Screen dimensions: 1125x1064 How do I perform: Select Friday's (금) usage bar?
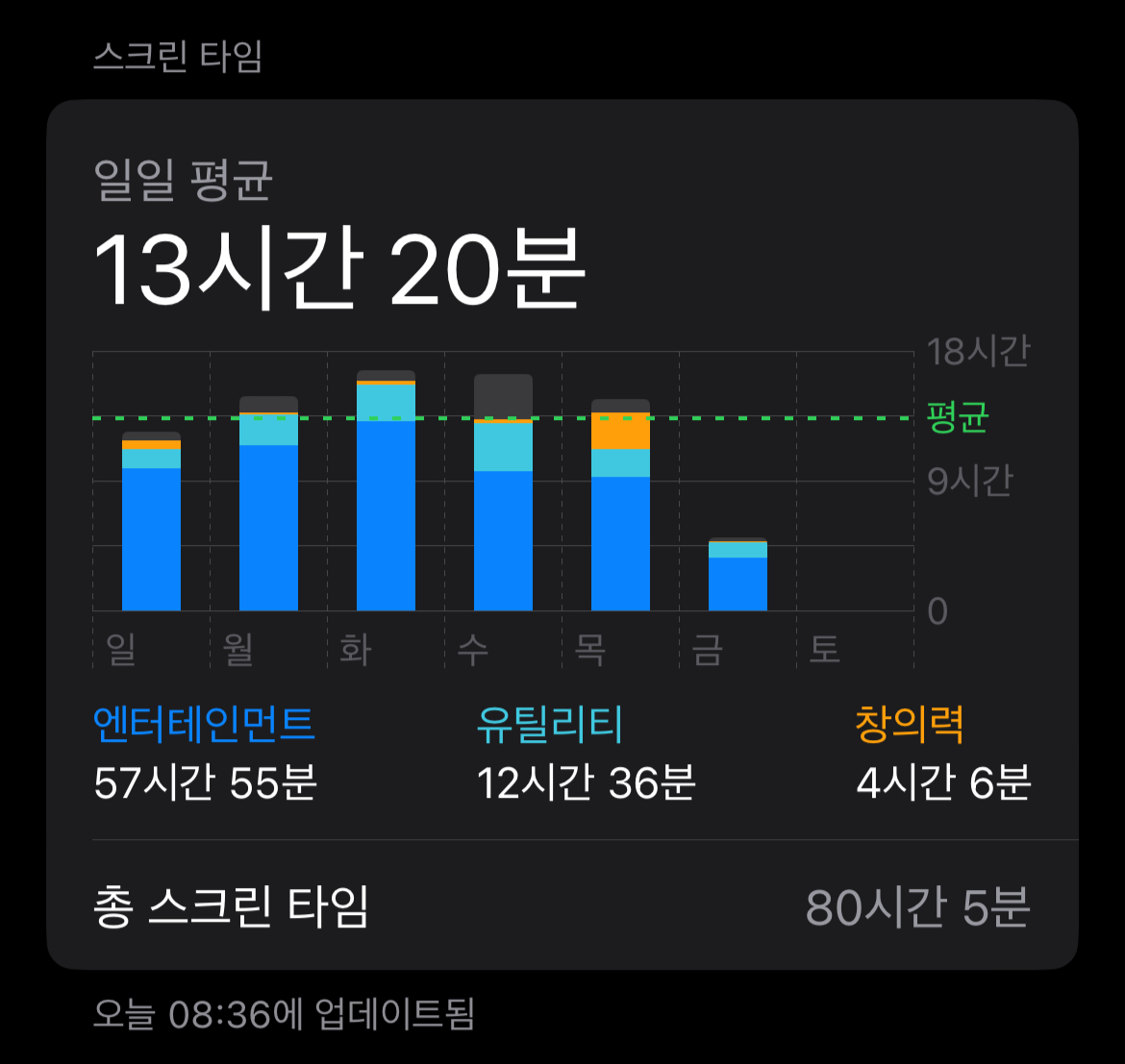point(737,576)
